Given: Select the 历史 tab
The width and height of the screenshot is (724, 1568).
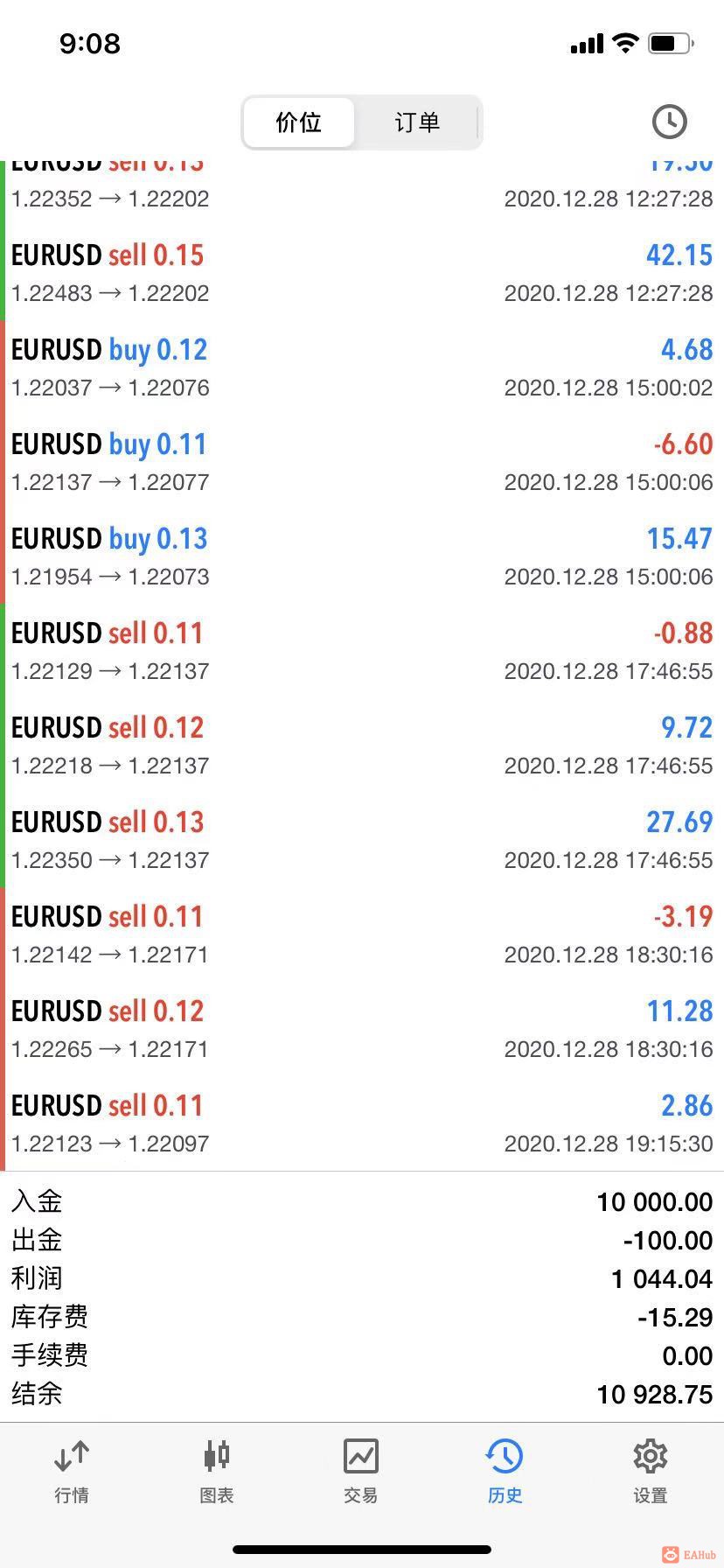Looking at the screenshot, I should [x=505, y=1472].
